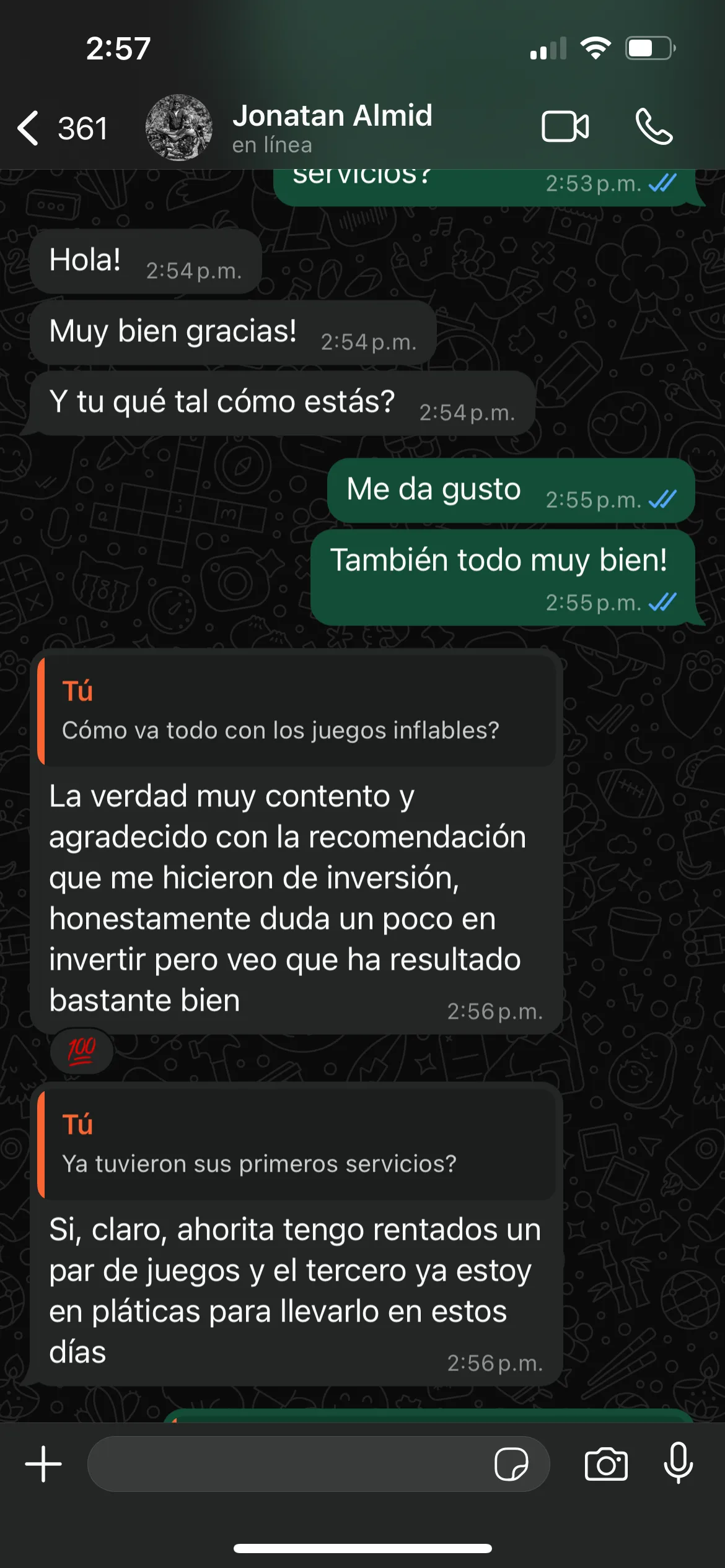Open the attachments plus menu
The width and height of the screenshot is (725, 1568).
(43, 1464)
